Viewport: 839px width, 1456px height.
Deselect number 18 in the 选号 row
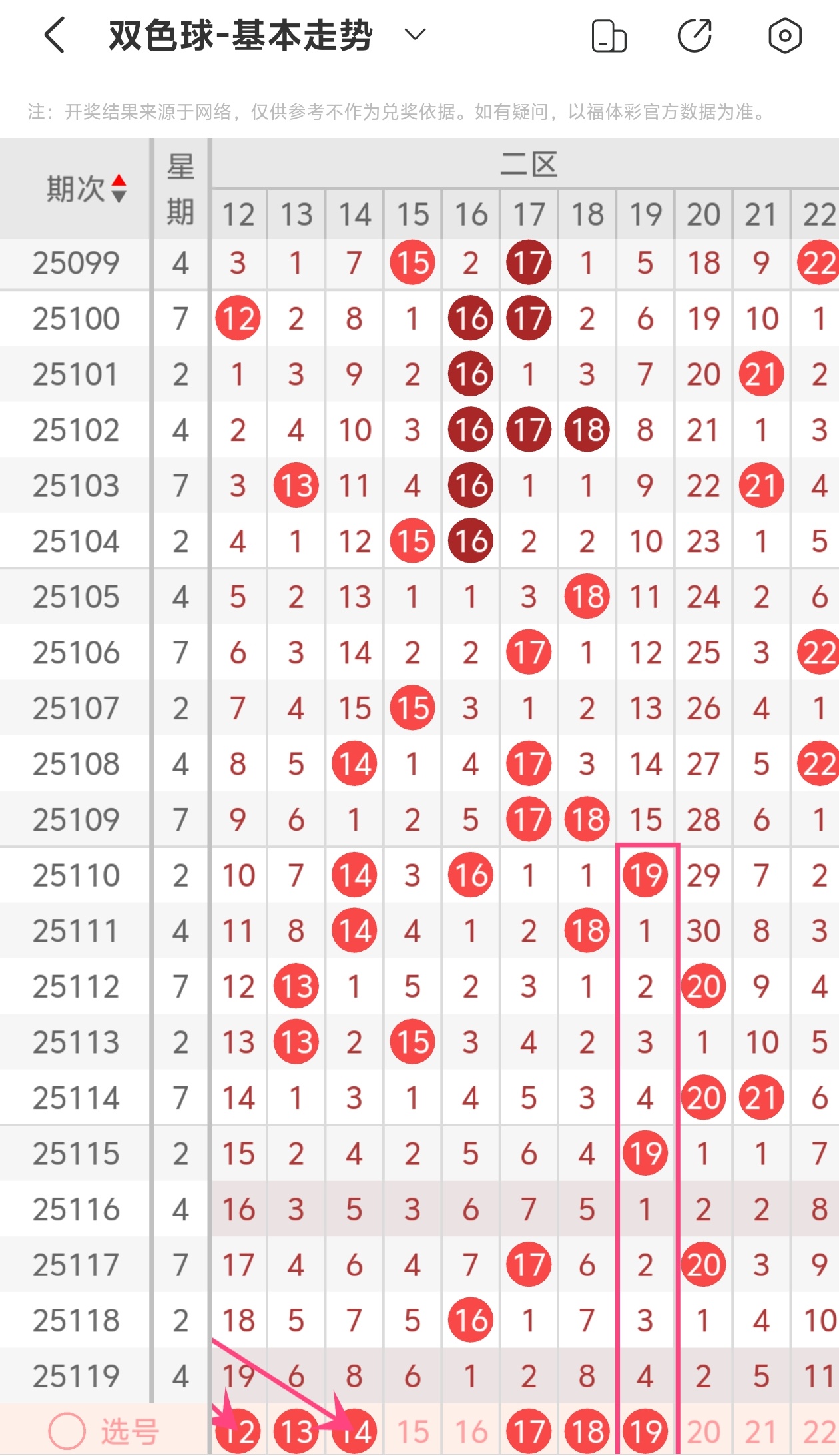587,1431
